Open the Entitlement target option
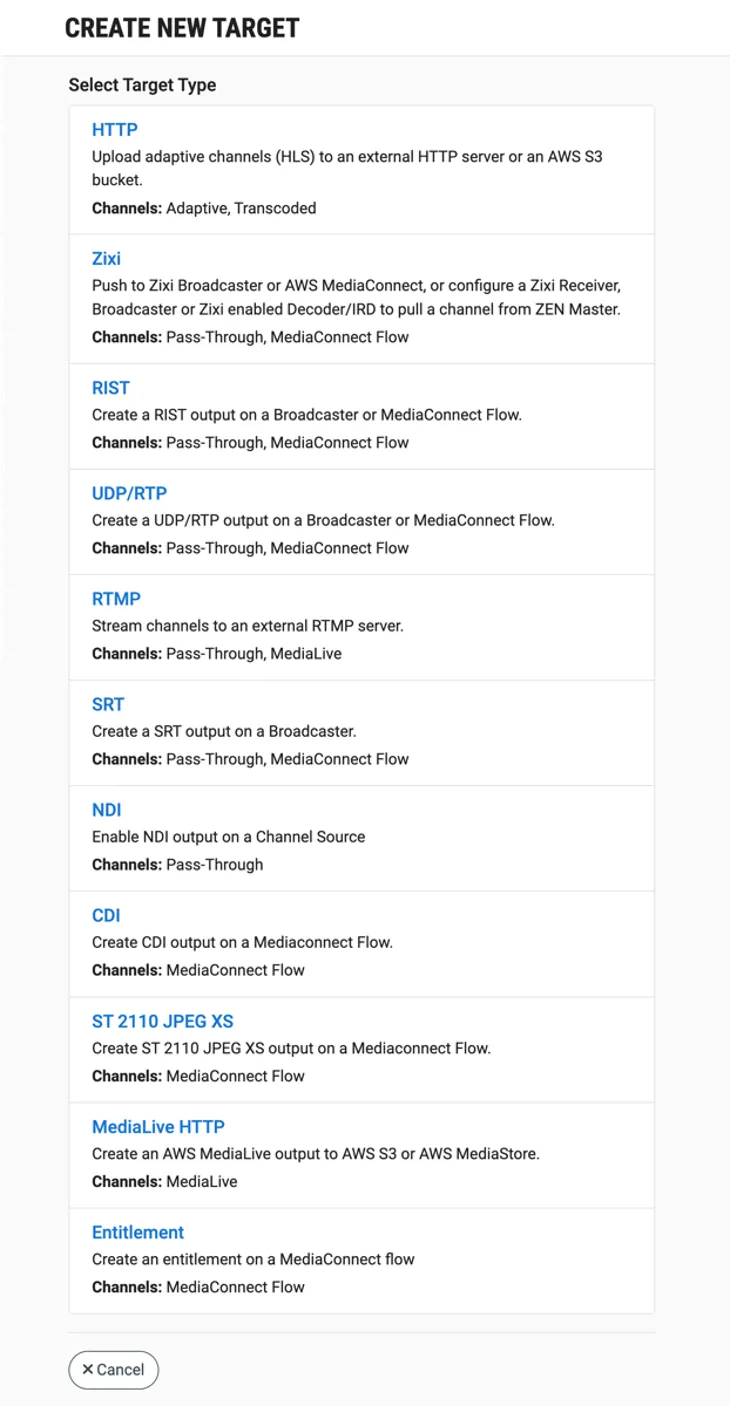Image resolution: width=730 pixels, height=1406 pixels. coord(138,1232)
